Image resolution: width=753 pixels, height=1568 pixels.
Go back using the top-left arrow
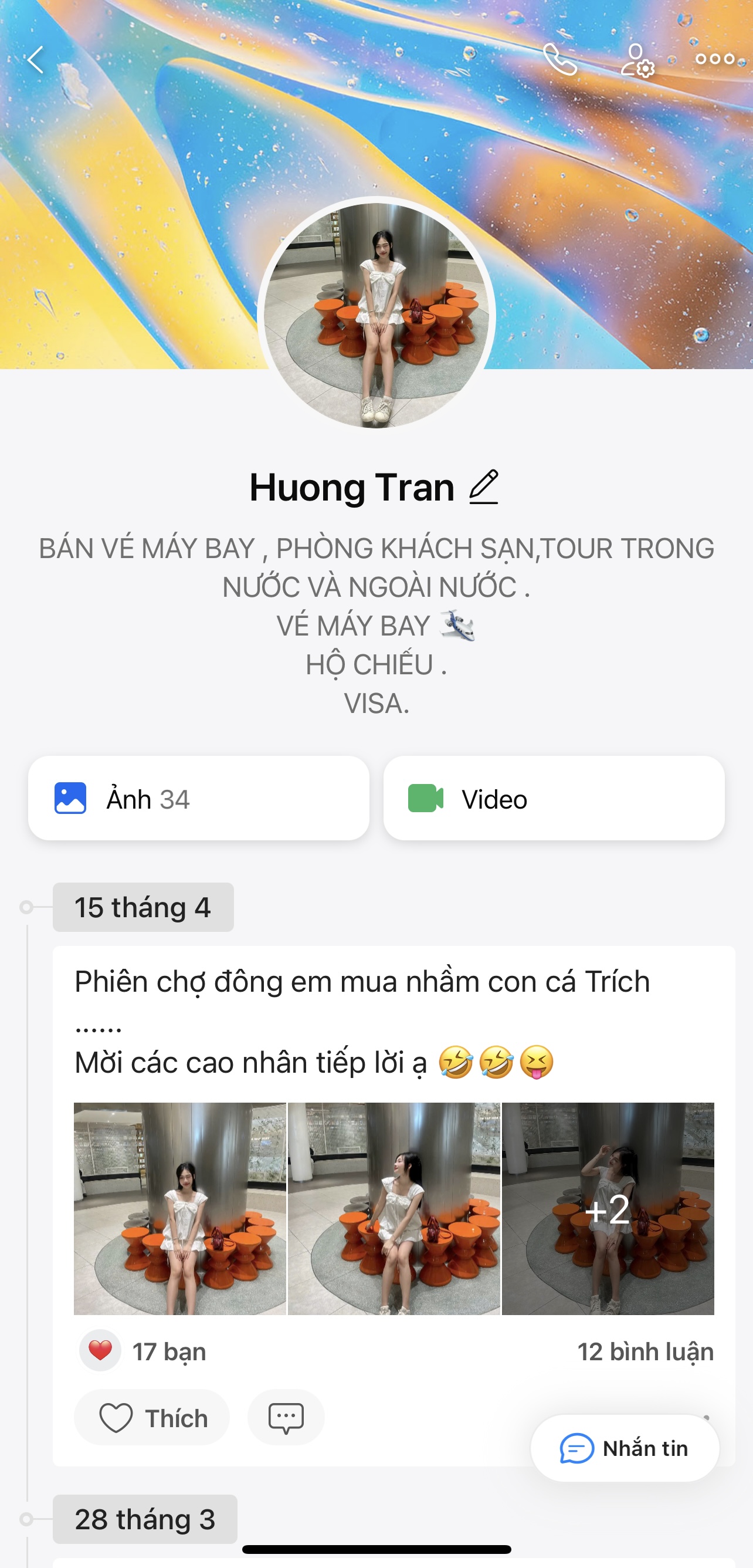[36, 60]
